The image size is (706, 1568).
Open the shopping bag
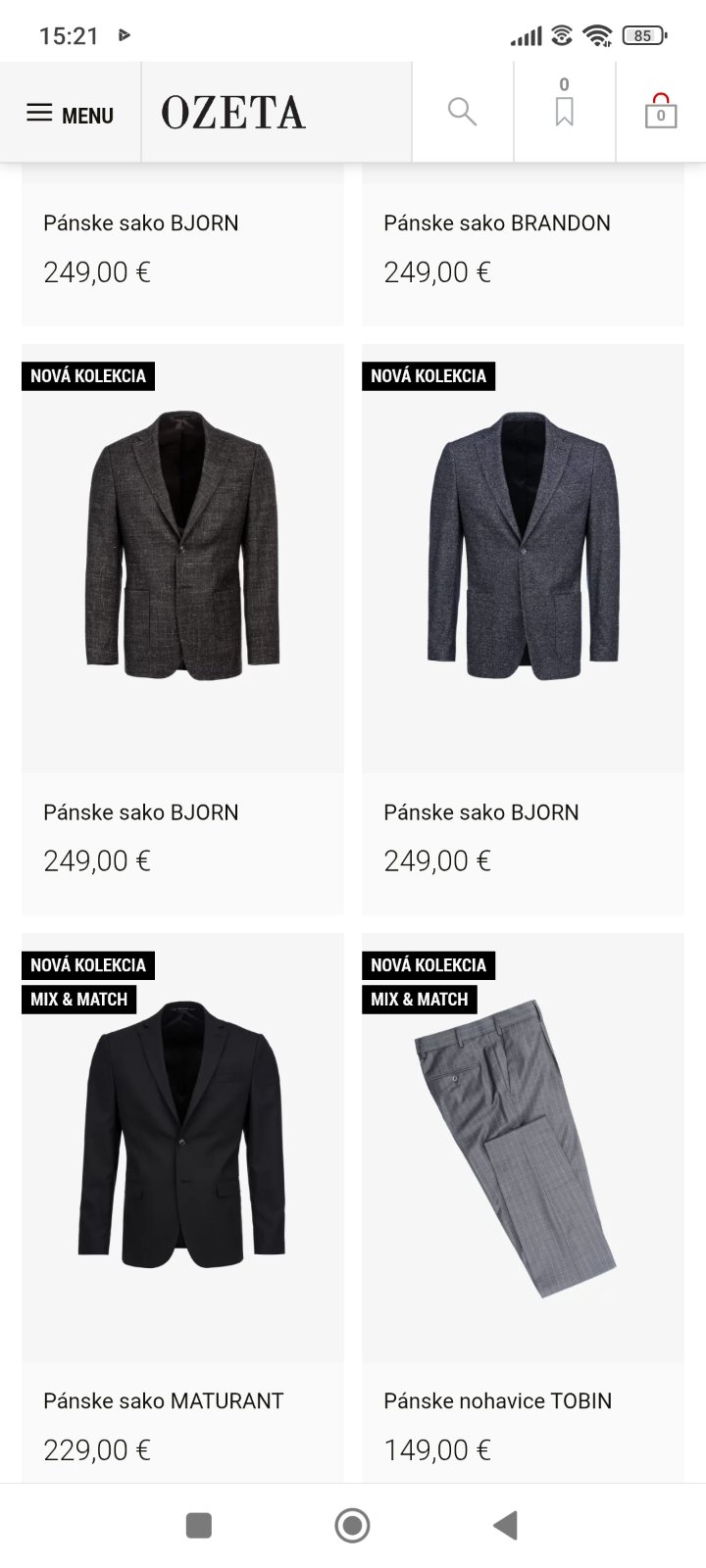[x=660, y=112]
